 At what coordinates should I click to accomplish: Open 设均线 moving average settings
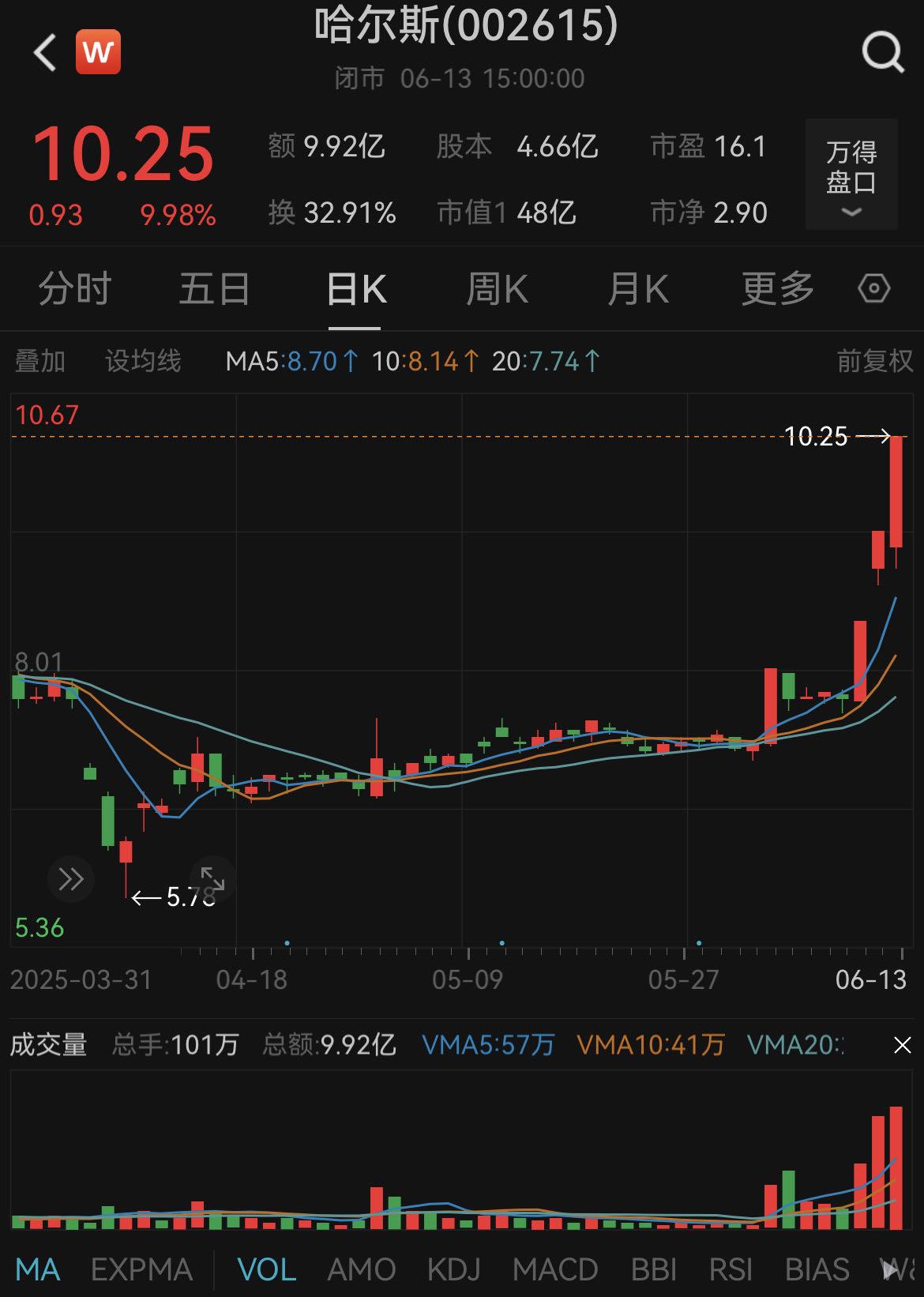(x=143, y=362)
